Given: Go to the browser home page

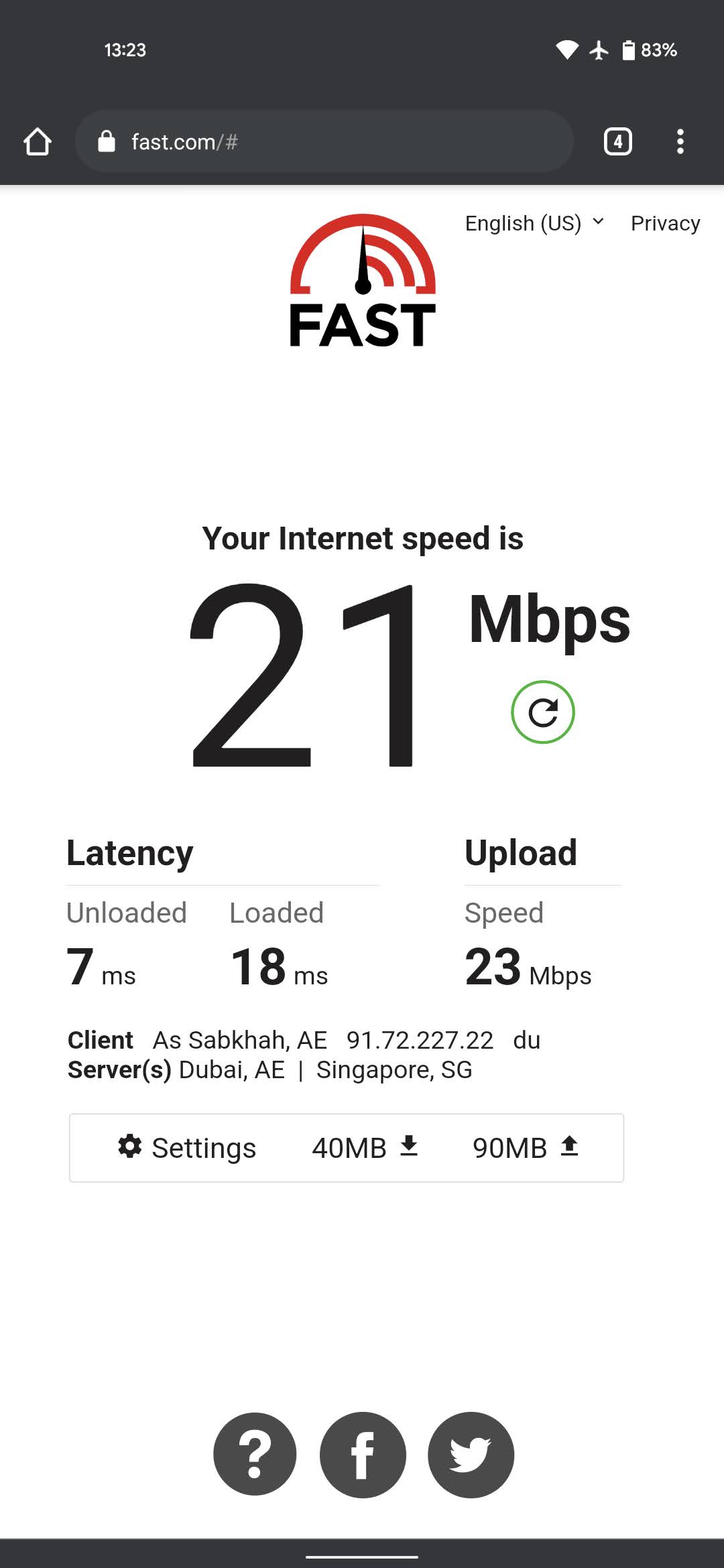Looking at the screenshot, I should point(38,142).
